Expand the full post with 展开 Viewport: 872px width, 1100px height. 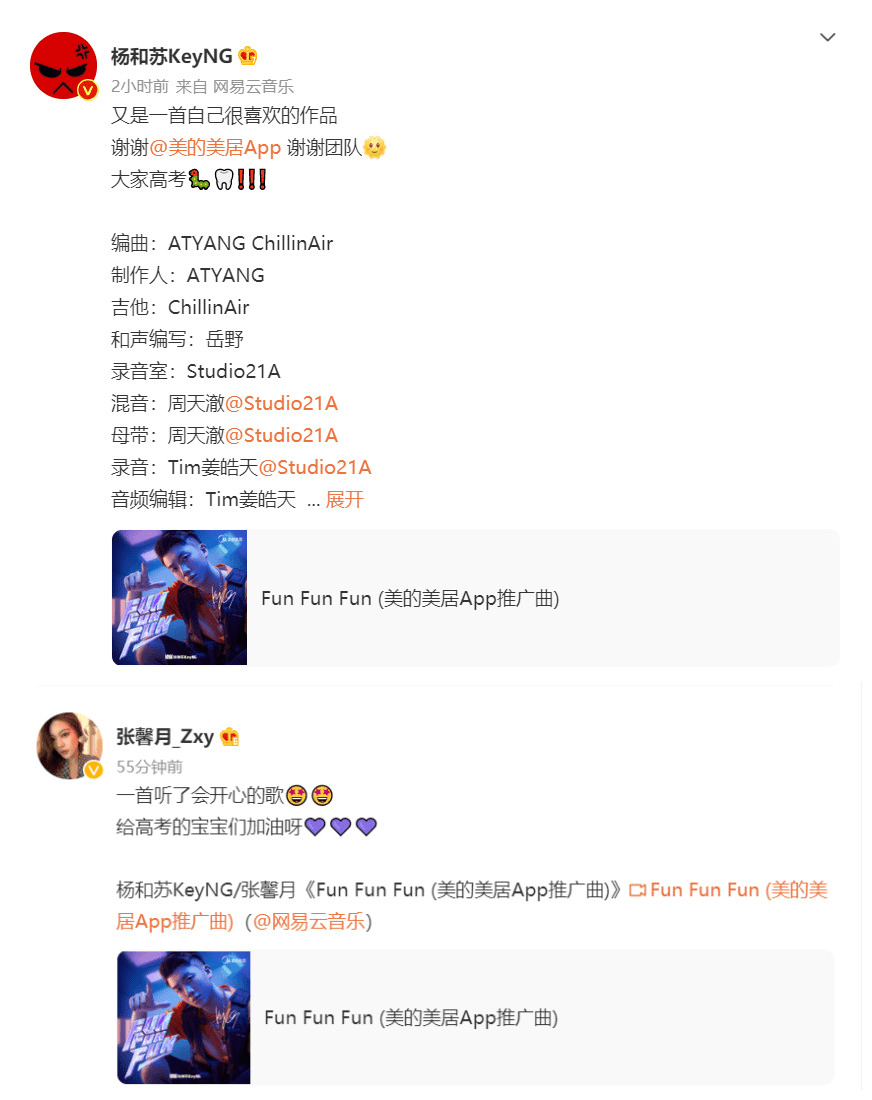(x=345, y=499)
